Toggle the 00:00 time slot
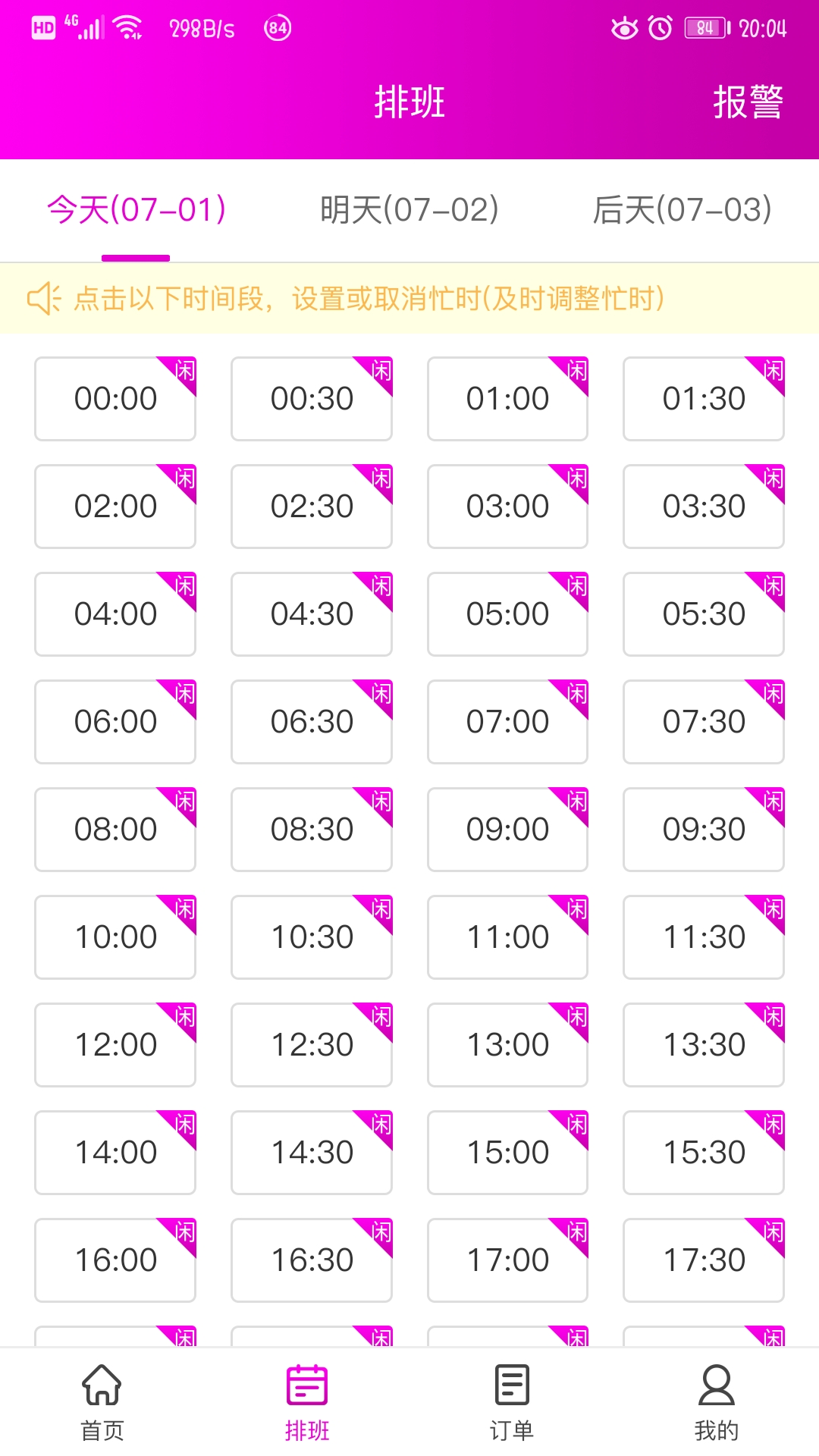The image size is (819, 1456). coord(115,399)
